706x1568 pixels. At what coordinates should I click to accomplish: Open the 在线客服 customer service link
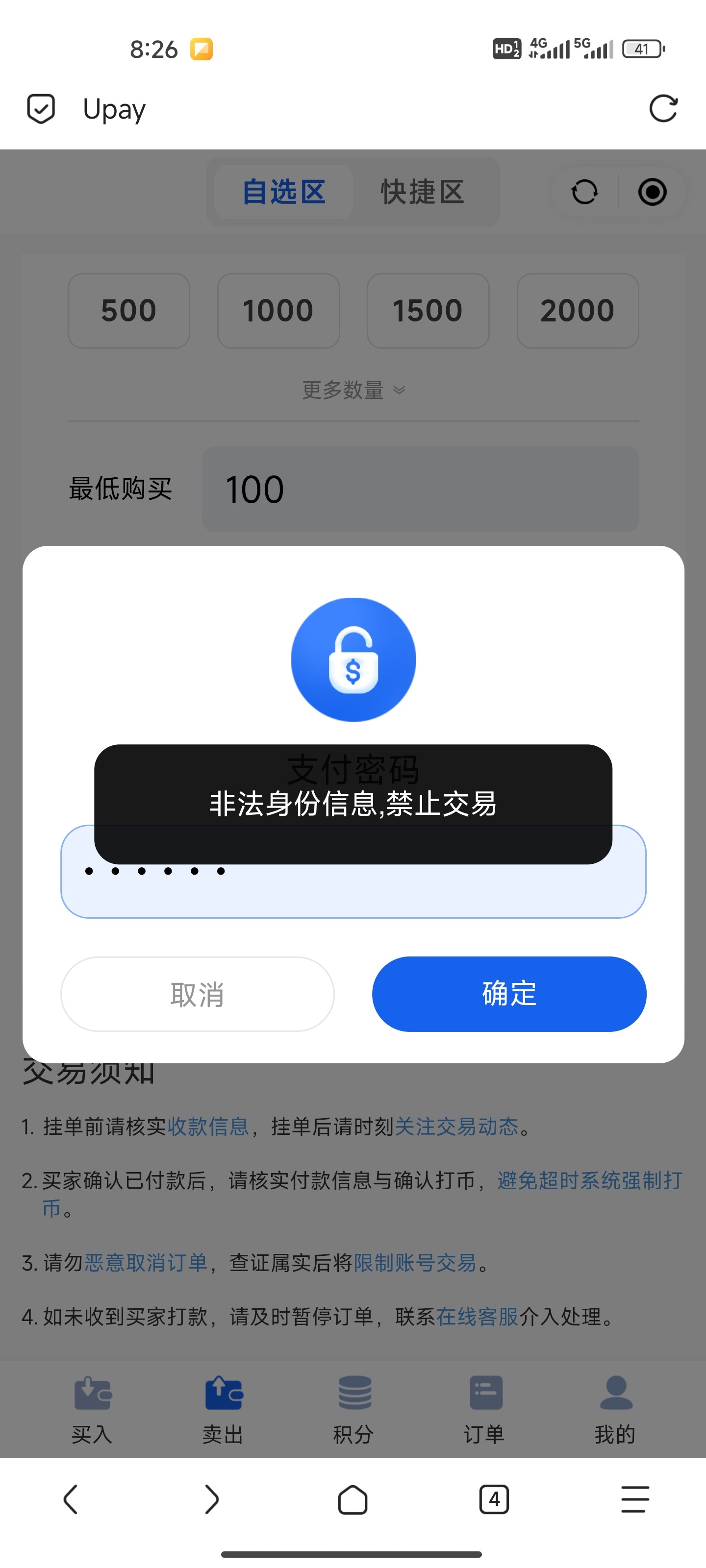(479, 1317)
